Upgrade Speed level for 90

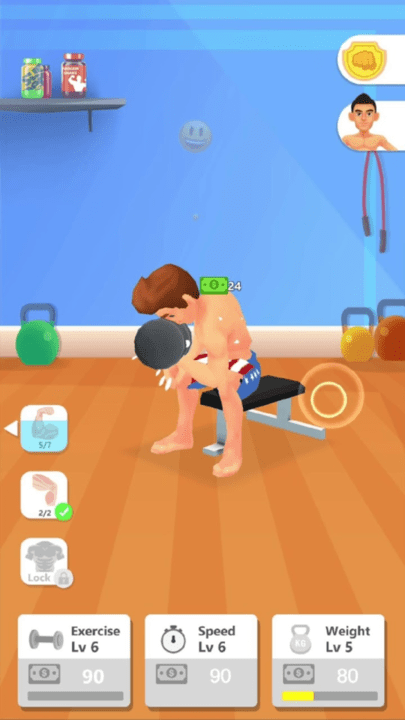coord(201,660)
